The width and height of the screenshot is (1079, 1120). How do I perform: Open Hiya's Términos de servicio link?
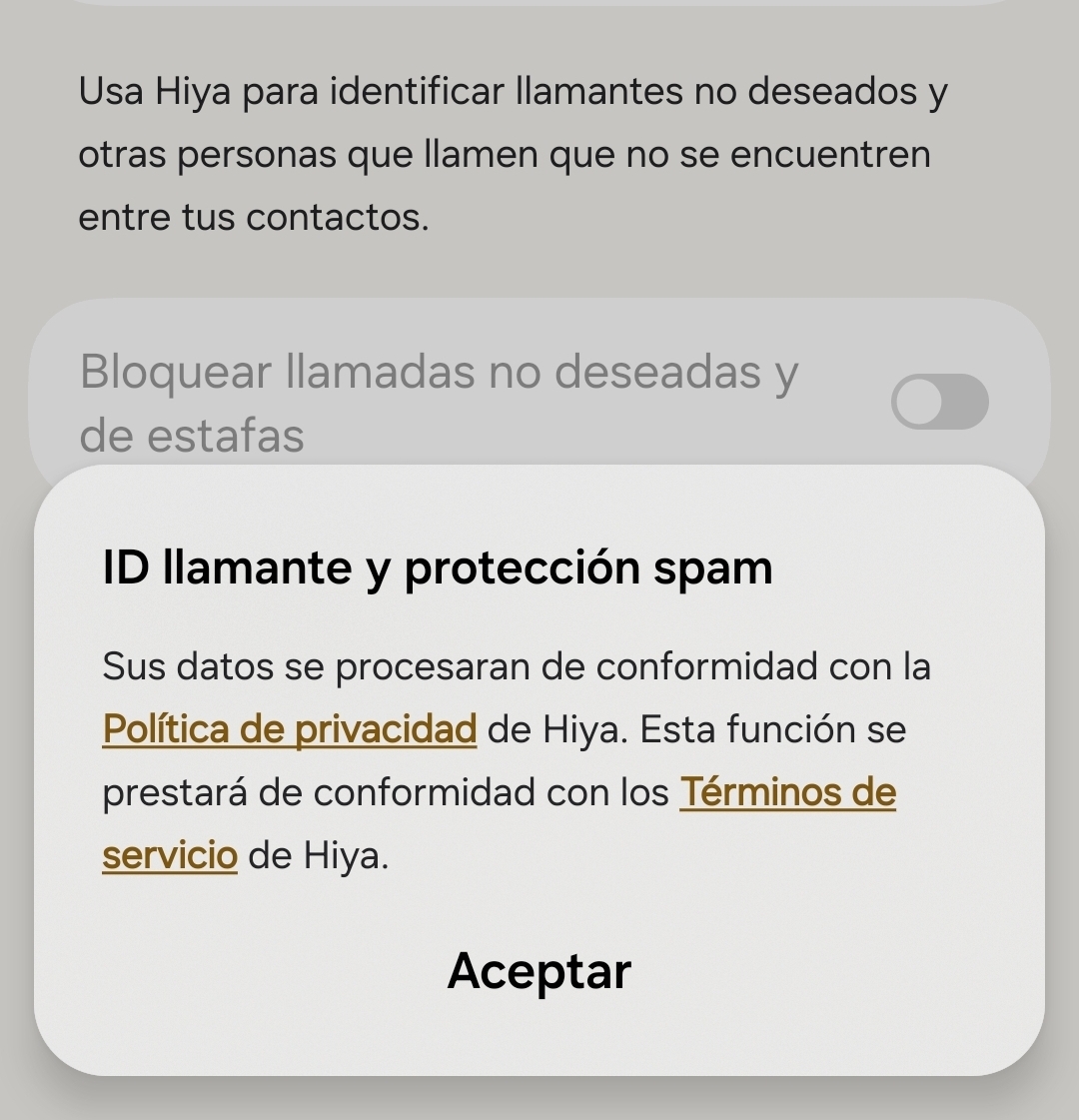click(787, 793)
